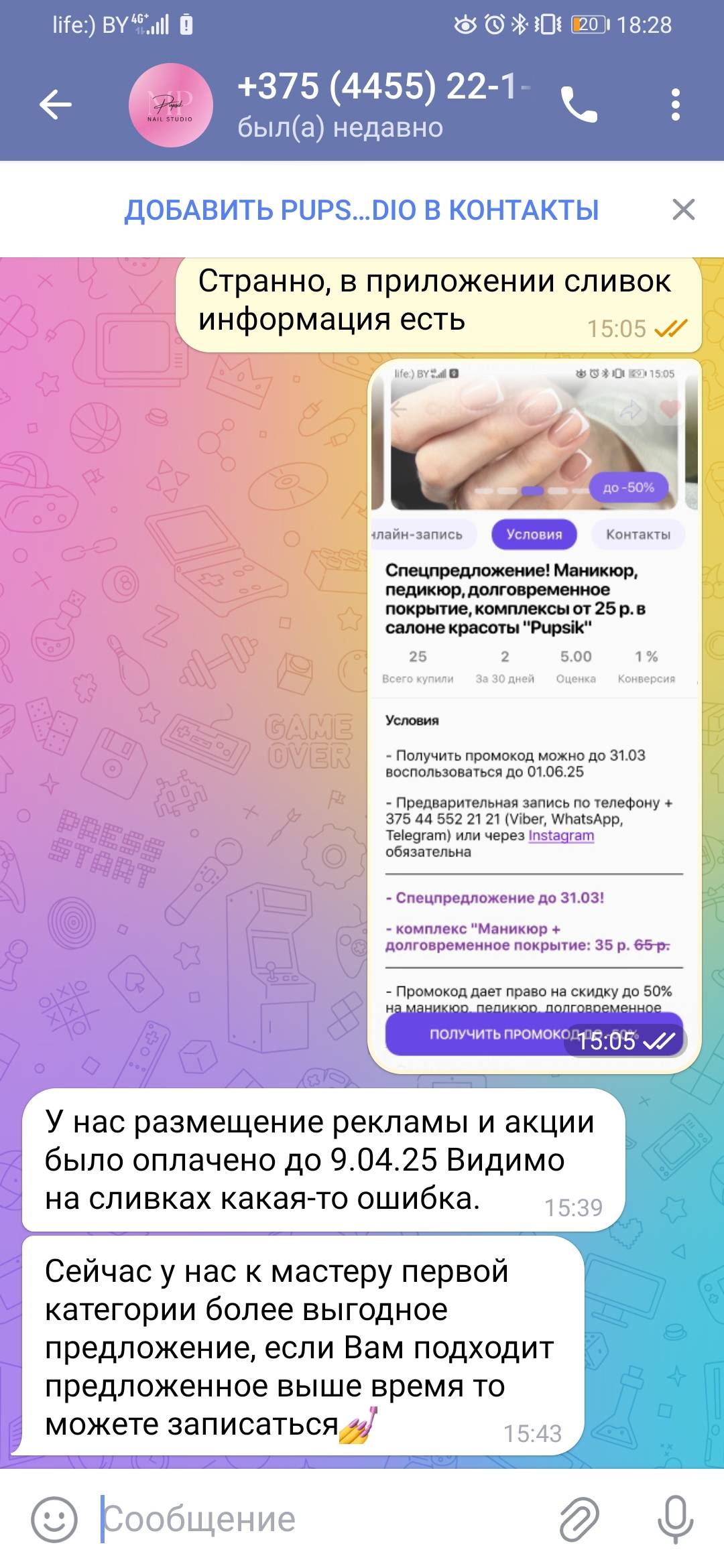Attach a file to the message
The width and height of the screenshot is (724, 1568).
(579, 1519)
